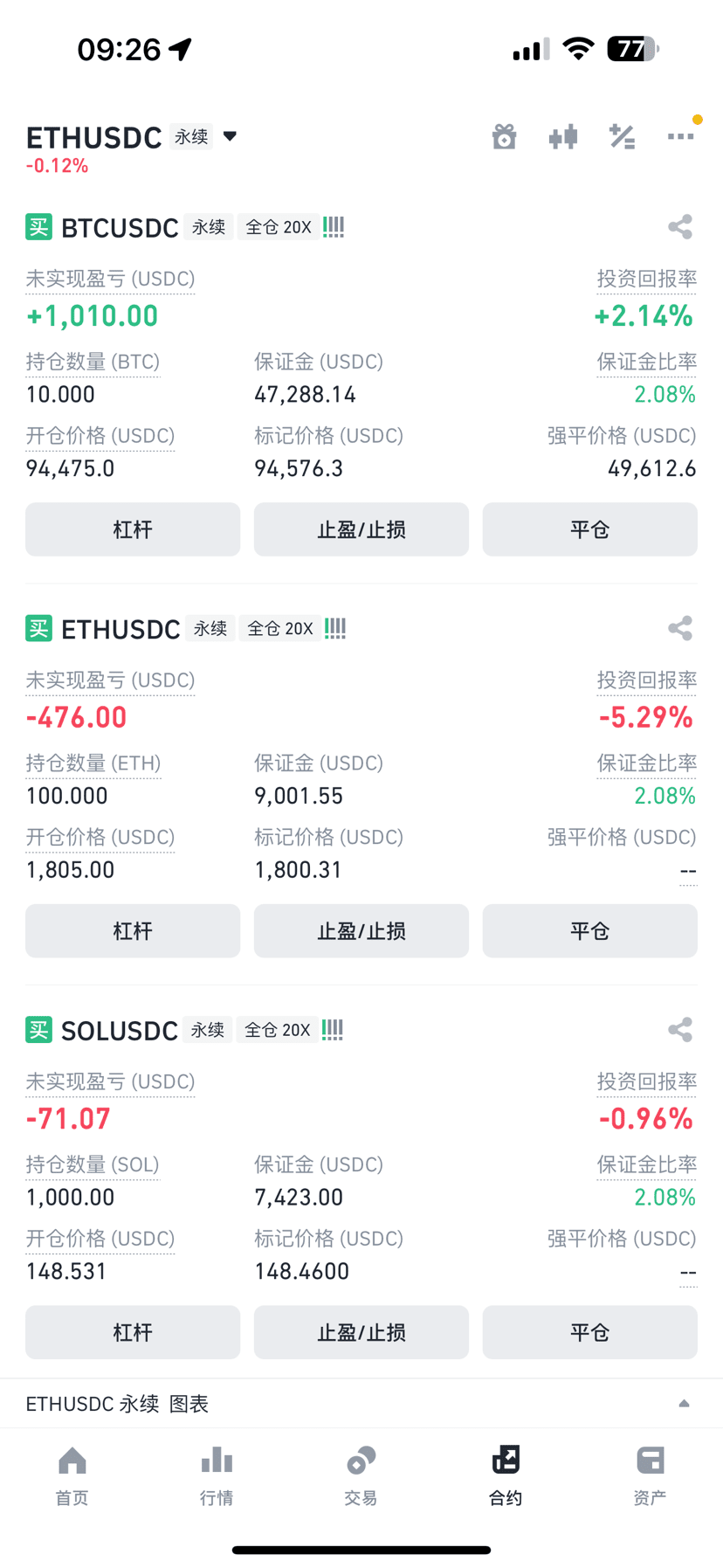Expand the ETHUSDC perpetual chart panel
The width and height of the screenshot is (723, 1568).
point(361,1404)
